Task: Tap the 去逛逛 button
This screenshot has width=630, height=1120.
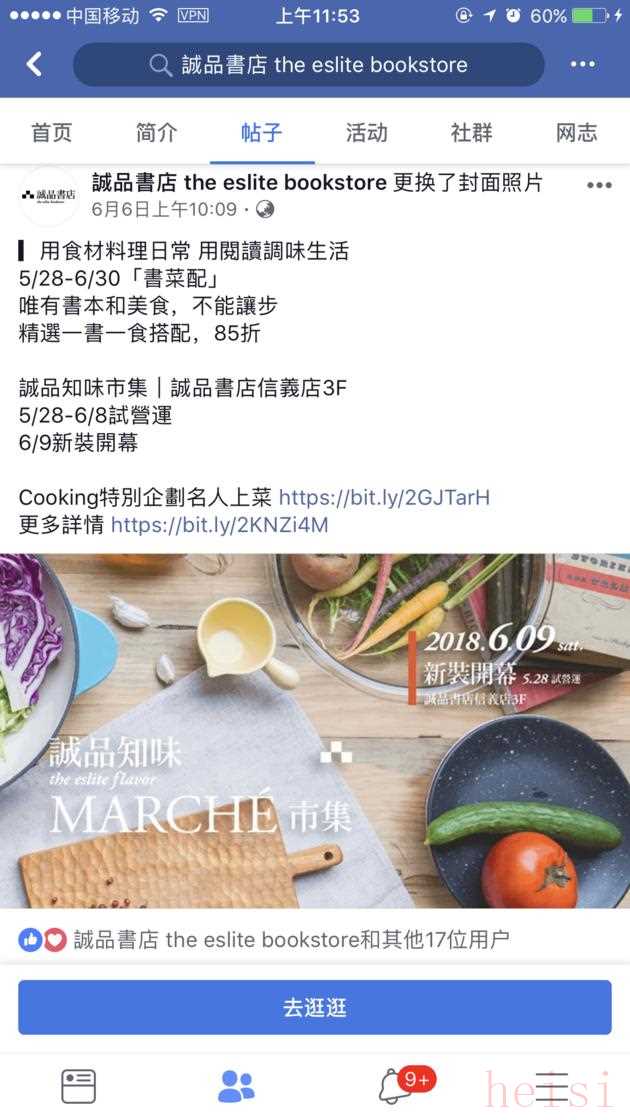Action: pos(315,1007)
